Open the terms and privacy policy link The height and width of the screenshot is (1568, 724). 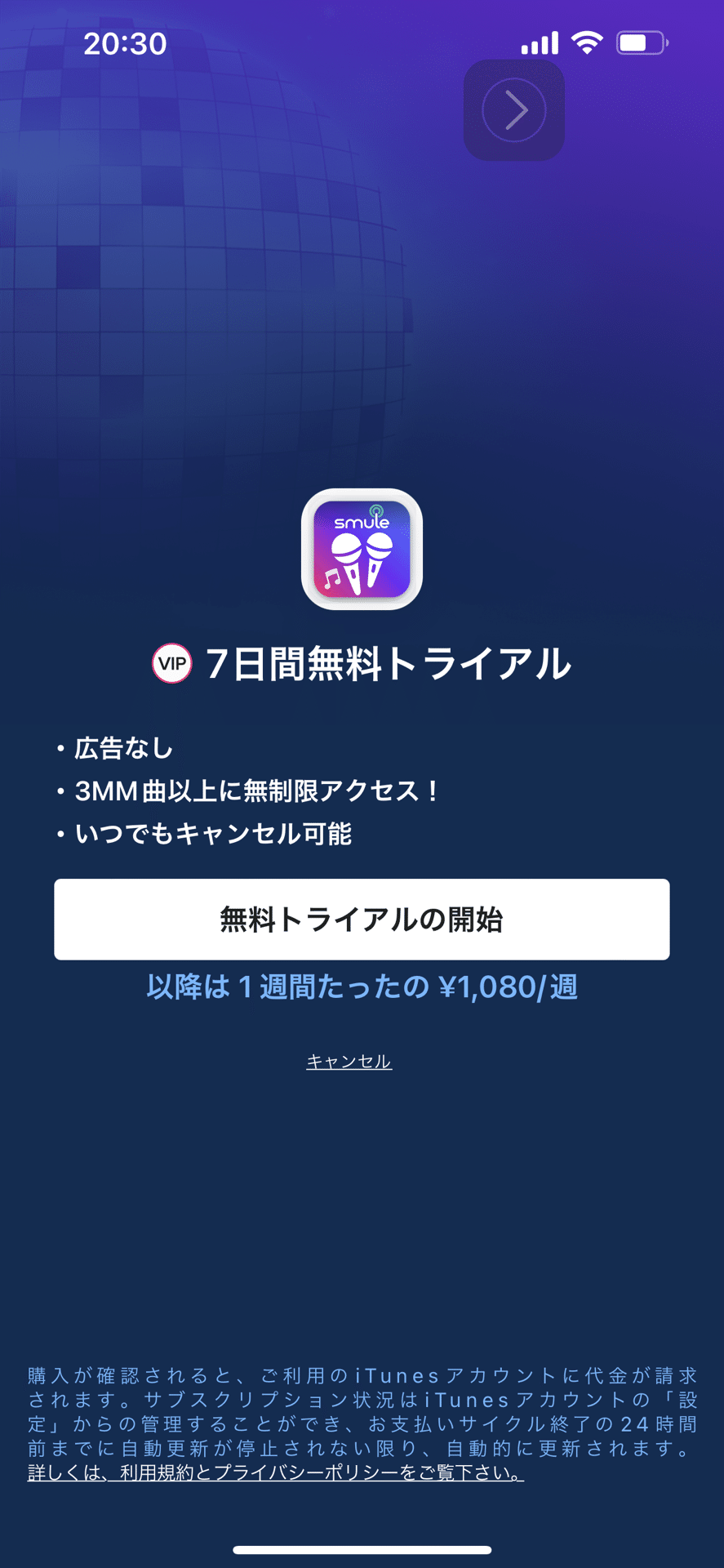coord(276,1472)
